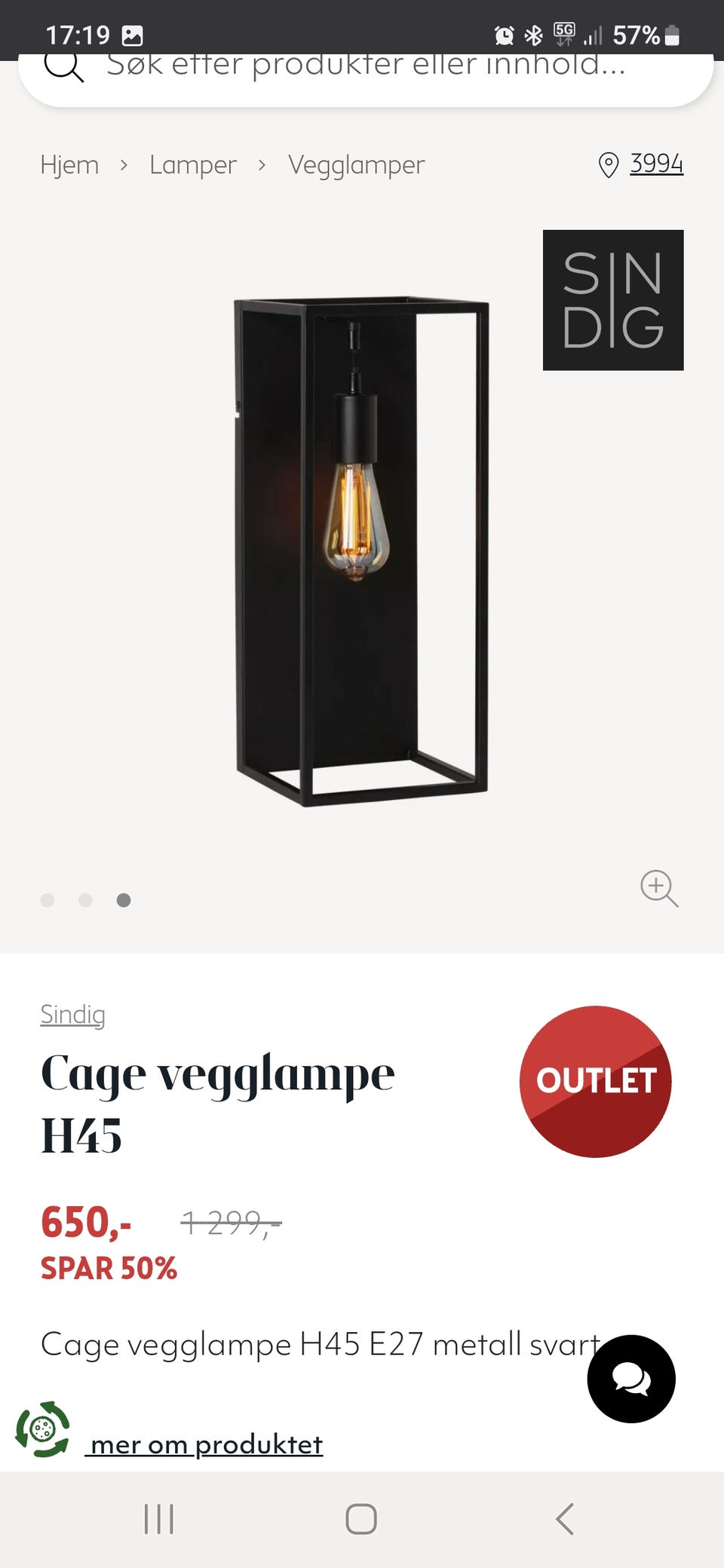This screenshot has width=724, height=1568.
Task: Go to Hjem in the breadcrumb
Action: [70, 164]
